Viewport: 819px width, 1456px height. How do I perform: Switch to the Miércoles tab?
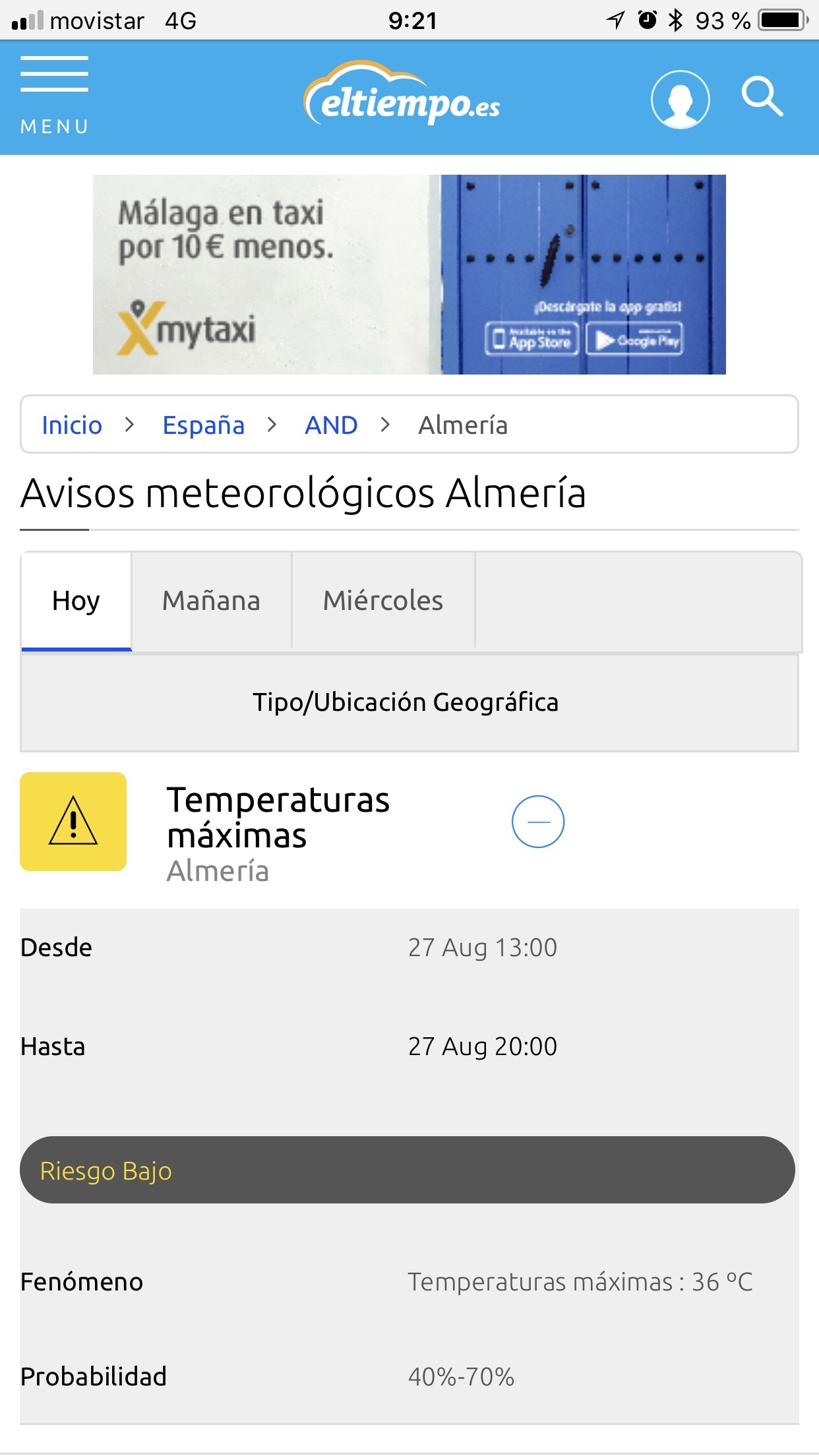click(383, 601)
